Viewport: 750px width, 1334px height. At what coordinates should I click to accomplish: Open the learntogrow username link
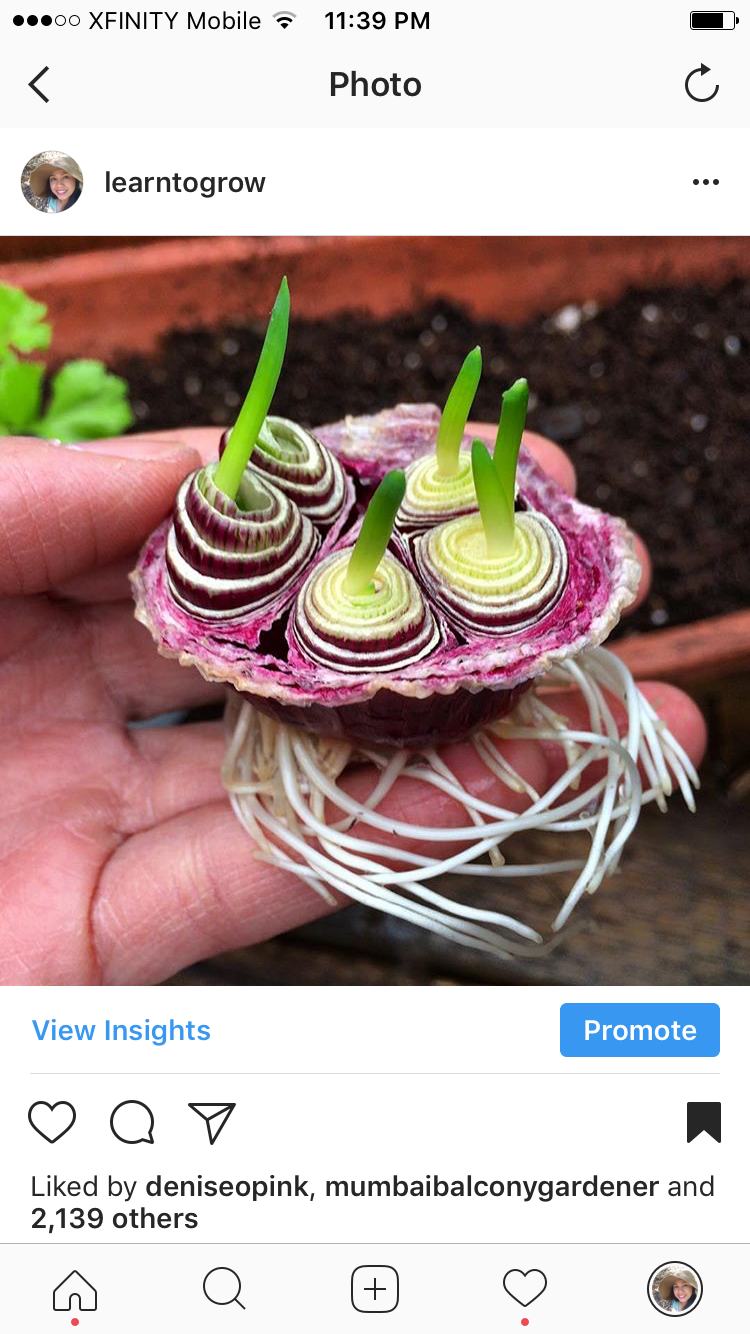(185, 183)
